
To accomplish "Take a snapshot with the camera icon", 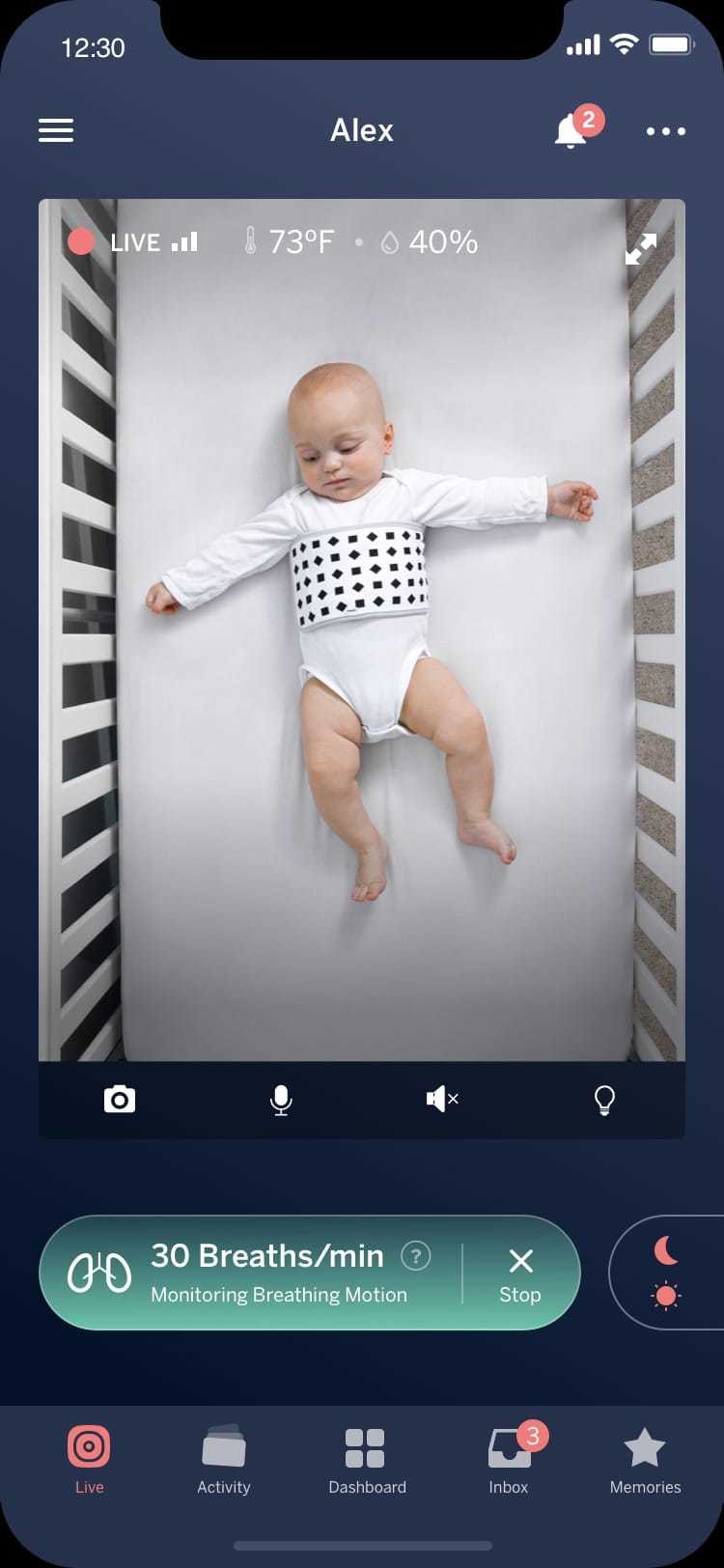I will coord(120,1100).
